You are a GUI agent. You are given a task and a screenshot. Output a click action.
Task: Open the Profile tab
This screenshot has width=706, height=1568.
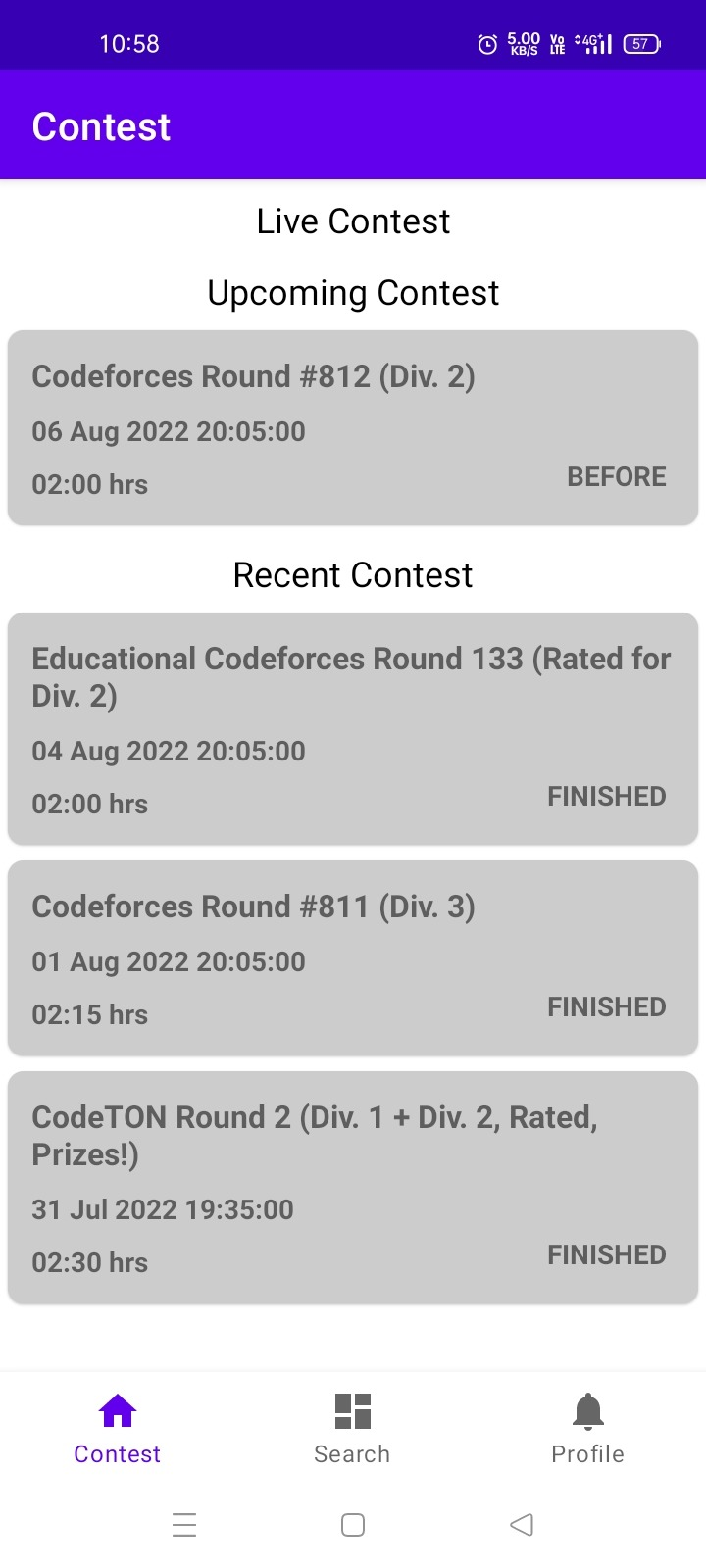[x=587, y=1453]
